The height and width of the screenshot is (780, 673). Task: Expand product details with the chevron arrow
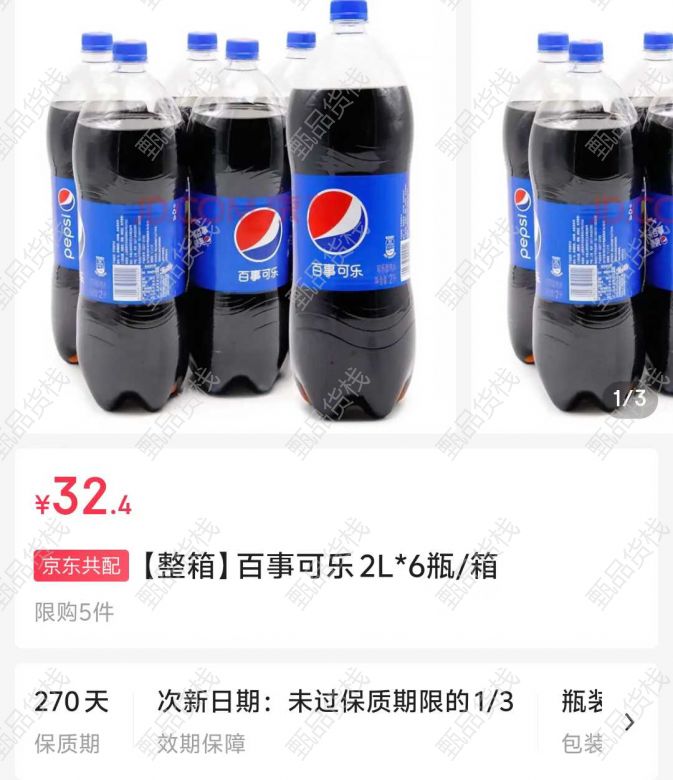(x=629, y=722)
